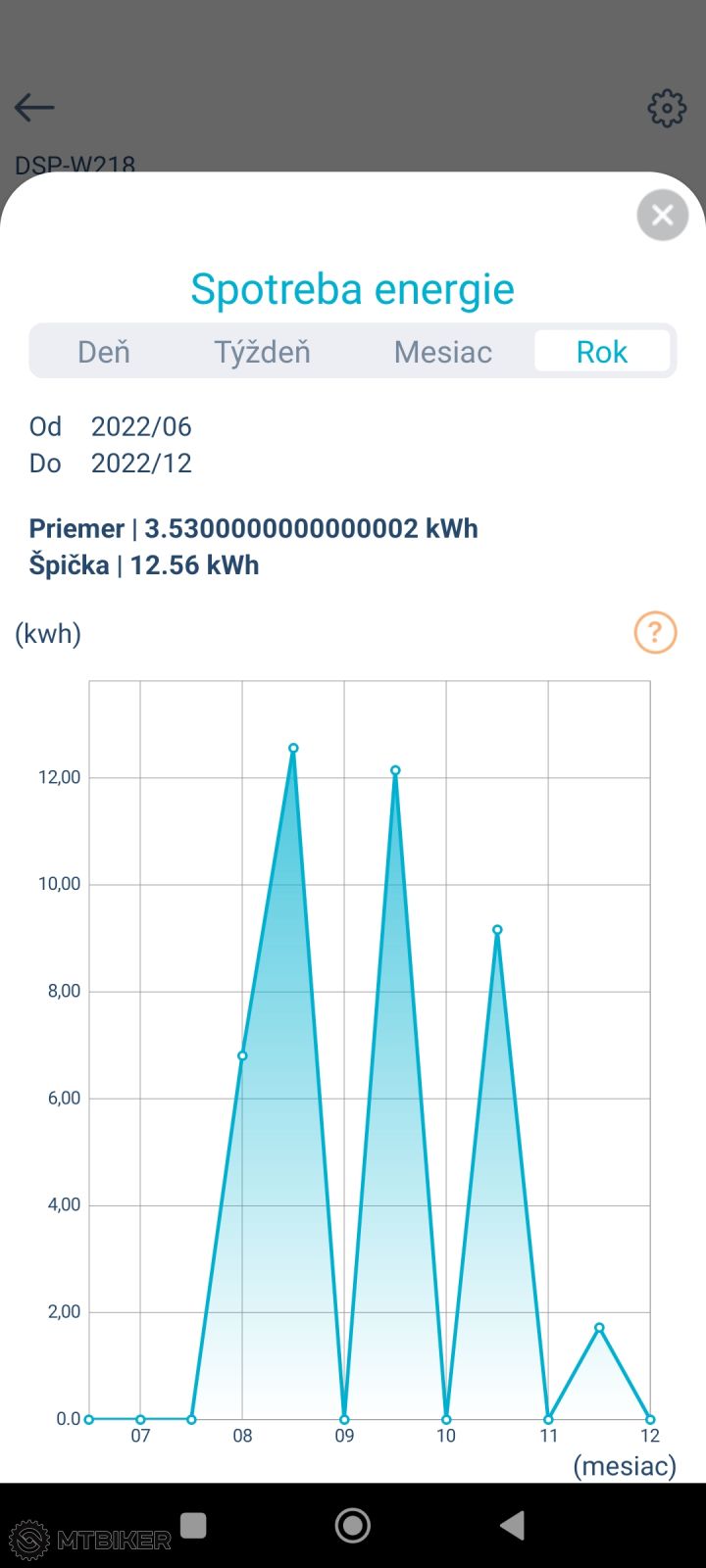Screen dimensions: 706x1568
Task: Select the Rok tab
Action: pyautogui.click(x=601, y=352)
